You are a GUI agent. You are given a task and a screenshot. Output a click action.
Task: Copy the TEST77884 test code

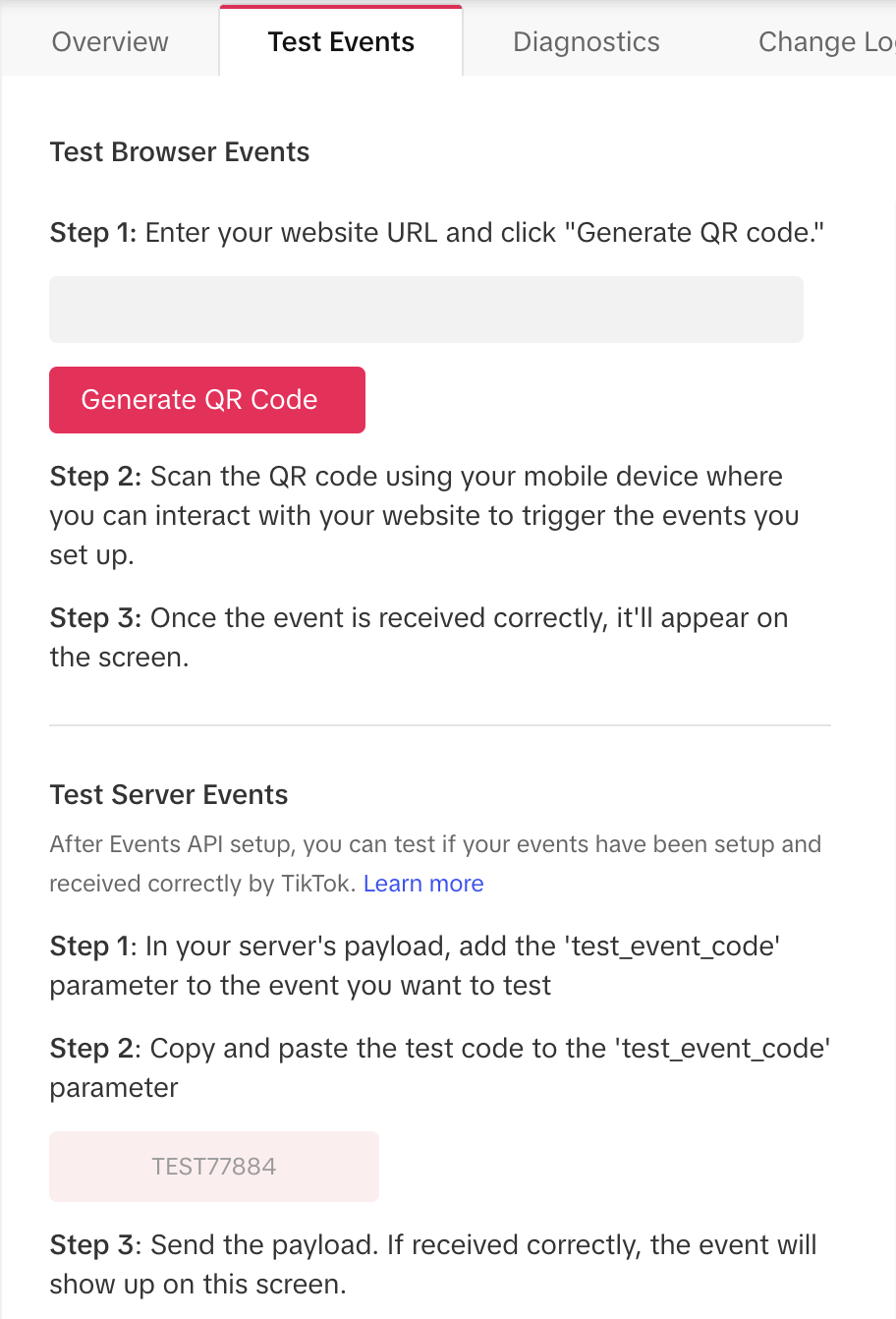click(214, 1167)
